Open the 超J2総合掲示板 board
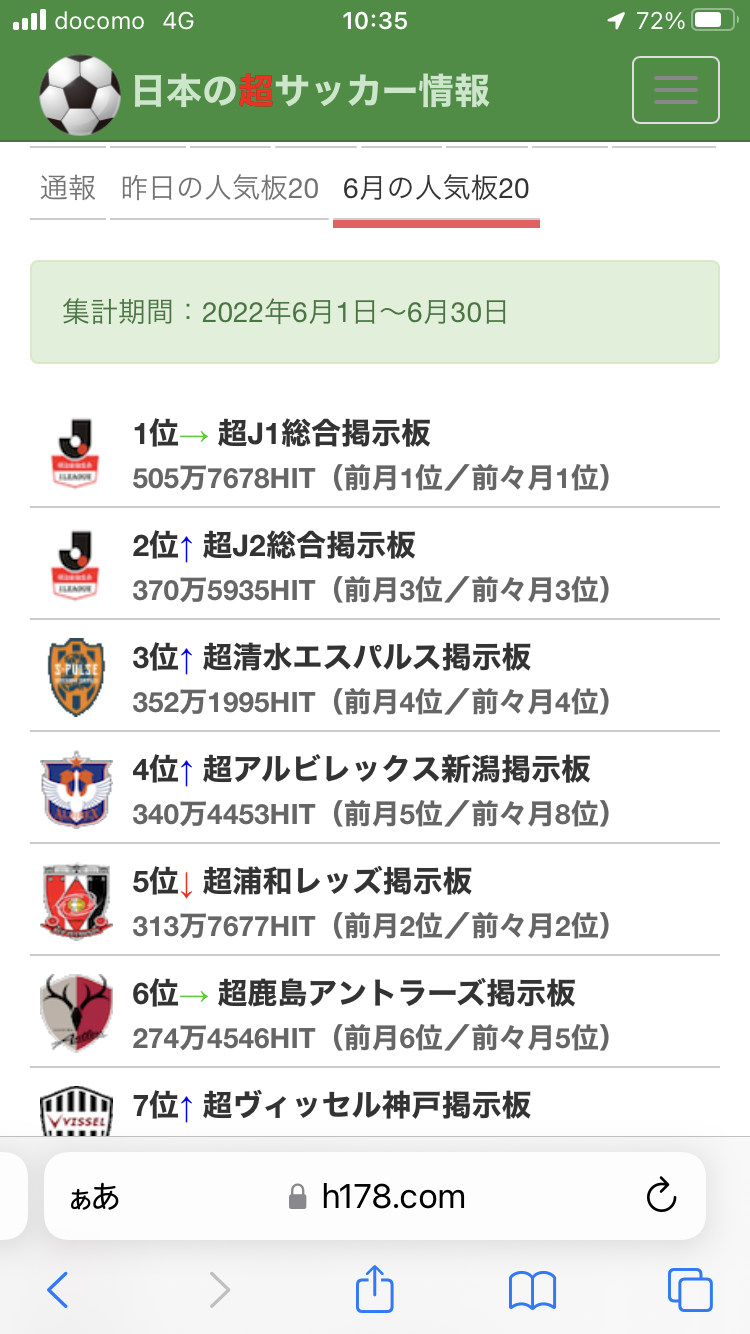This screenshot has height=1334, width=750. click(309, 545)
